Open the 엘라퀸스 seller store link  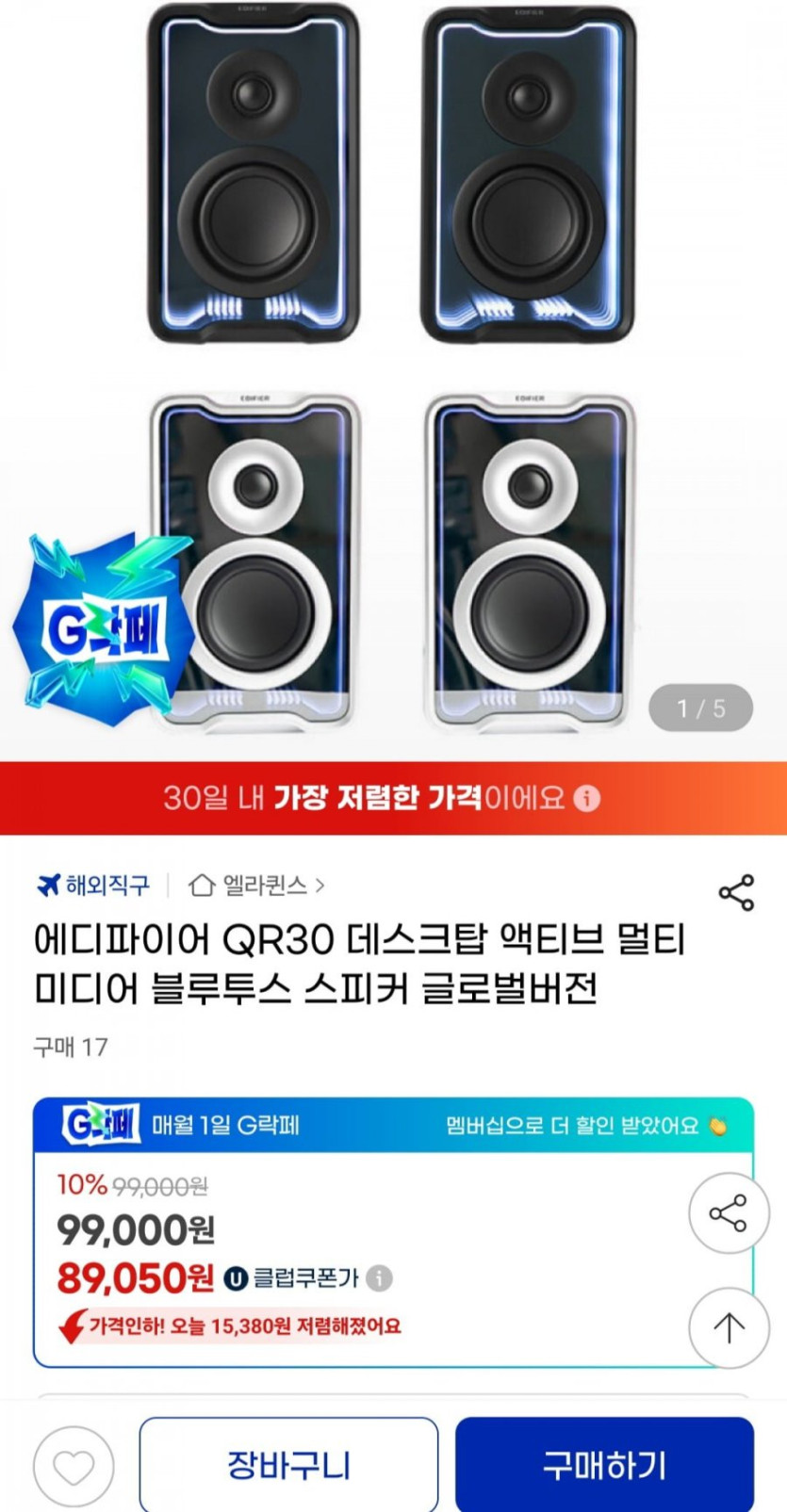pos(257,886)
